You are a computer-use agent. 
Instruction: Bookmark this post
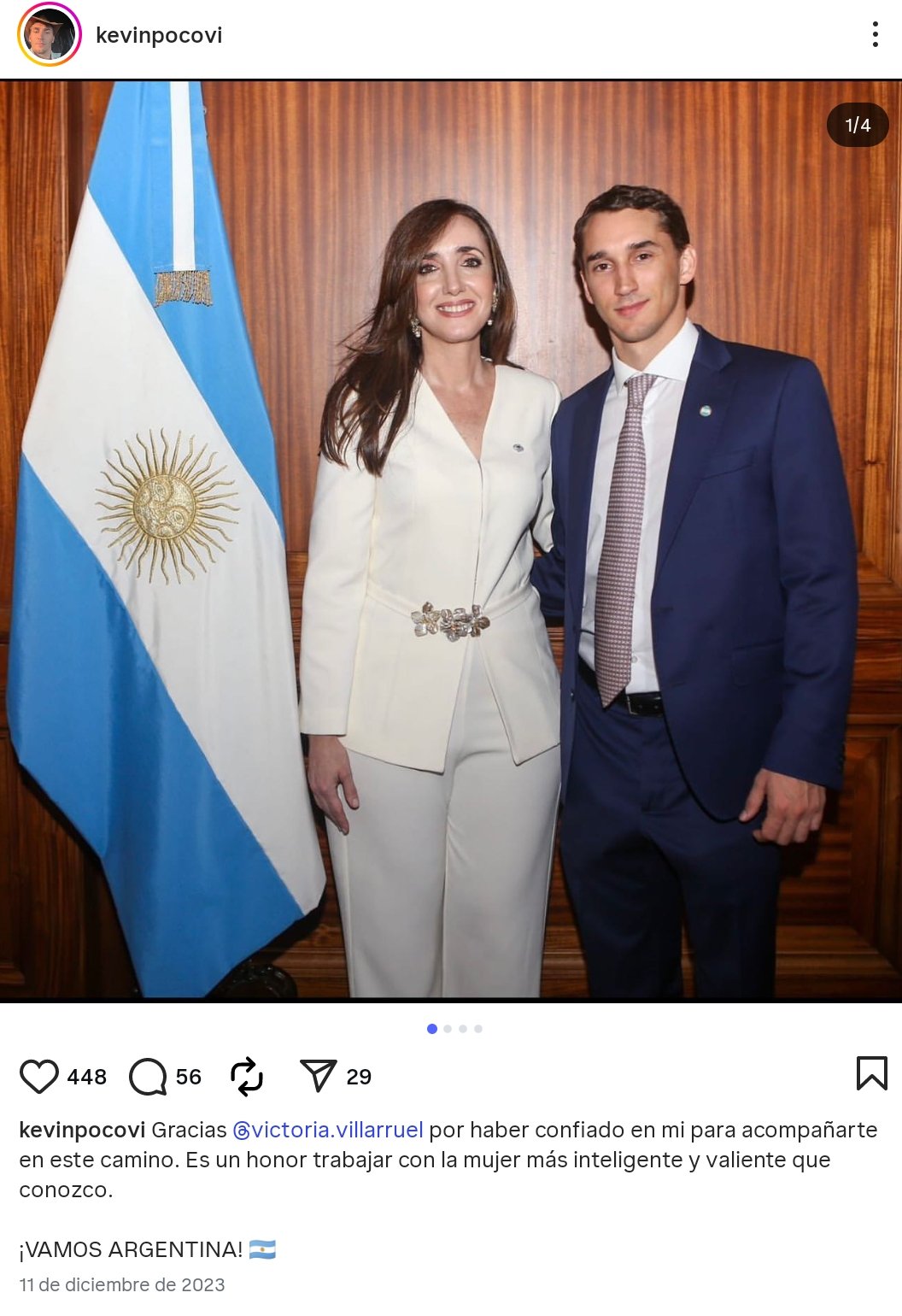pyautogui.click(x=871, y=1073)
